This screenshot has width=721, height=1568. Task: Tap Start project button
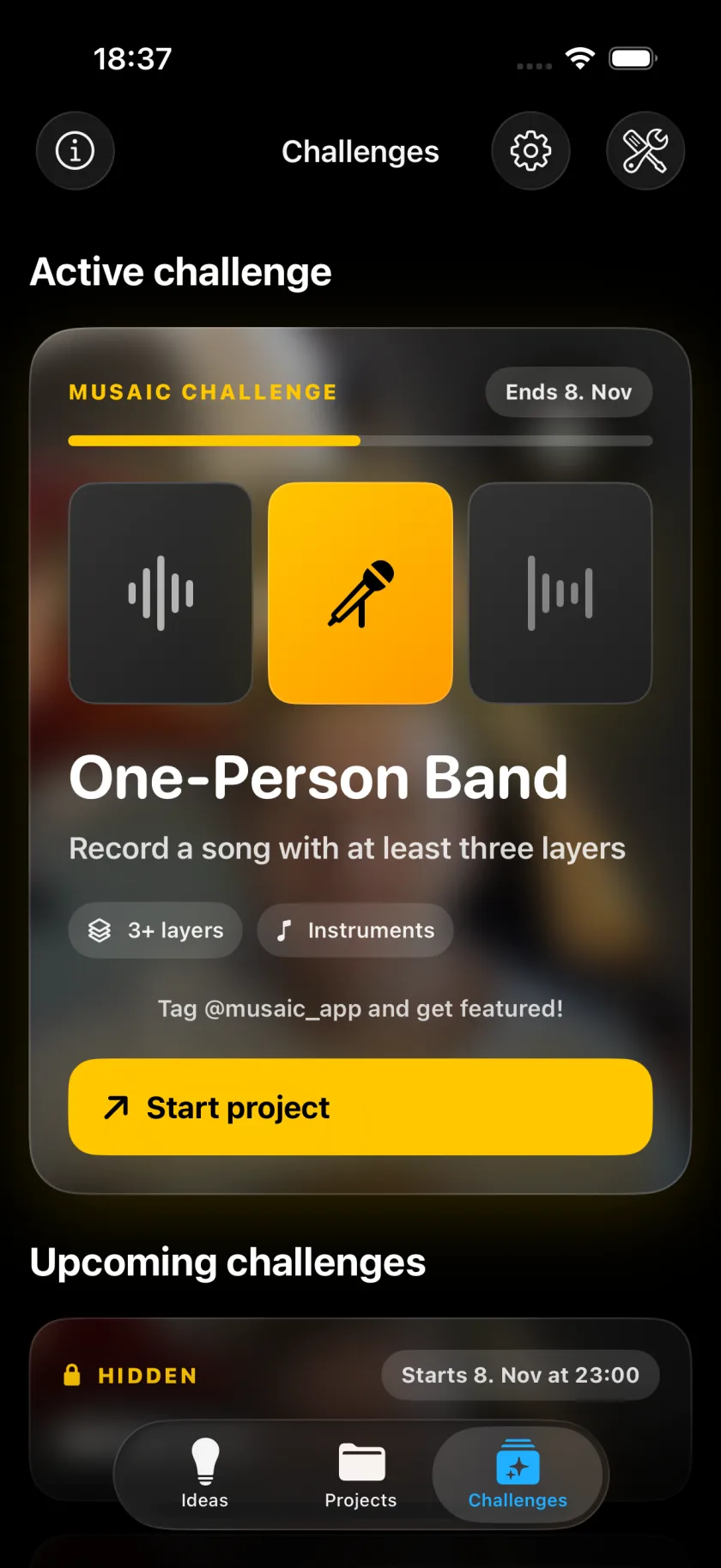coord(360,1107)
